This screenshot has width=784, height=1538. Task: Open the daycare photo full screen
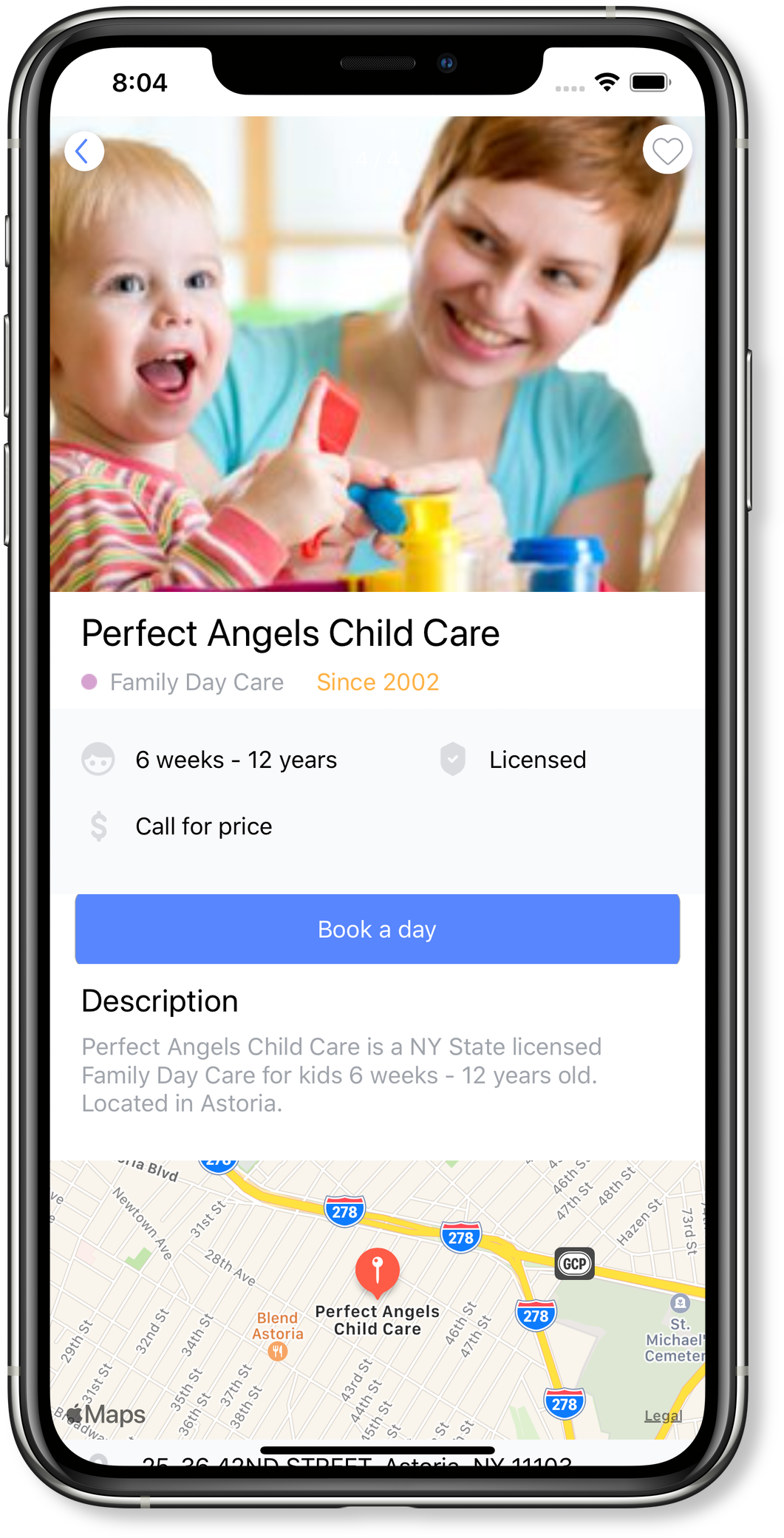[377, 355]
